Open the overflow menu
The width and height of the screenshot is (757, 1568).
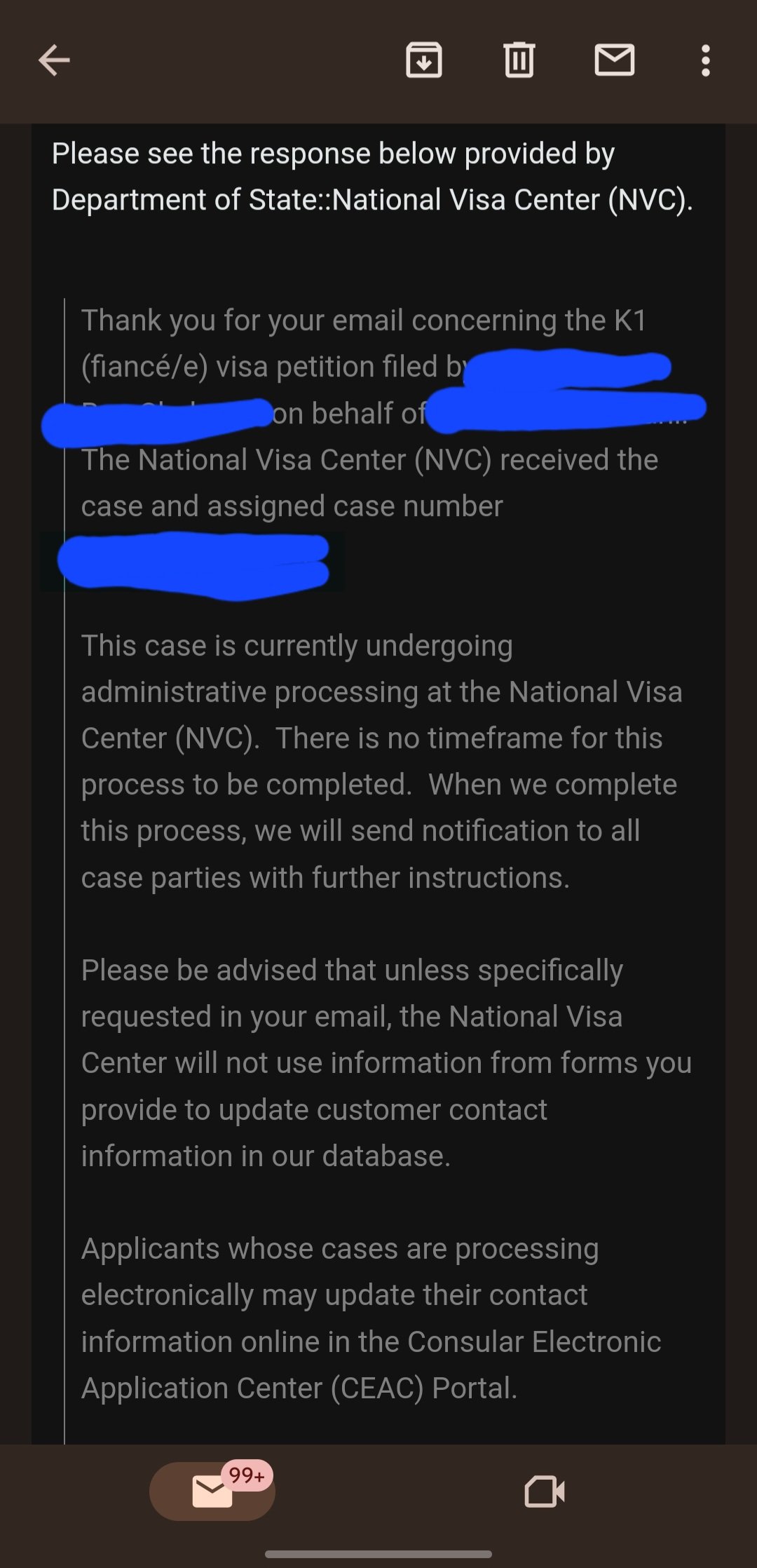pos(706,61)
